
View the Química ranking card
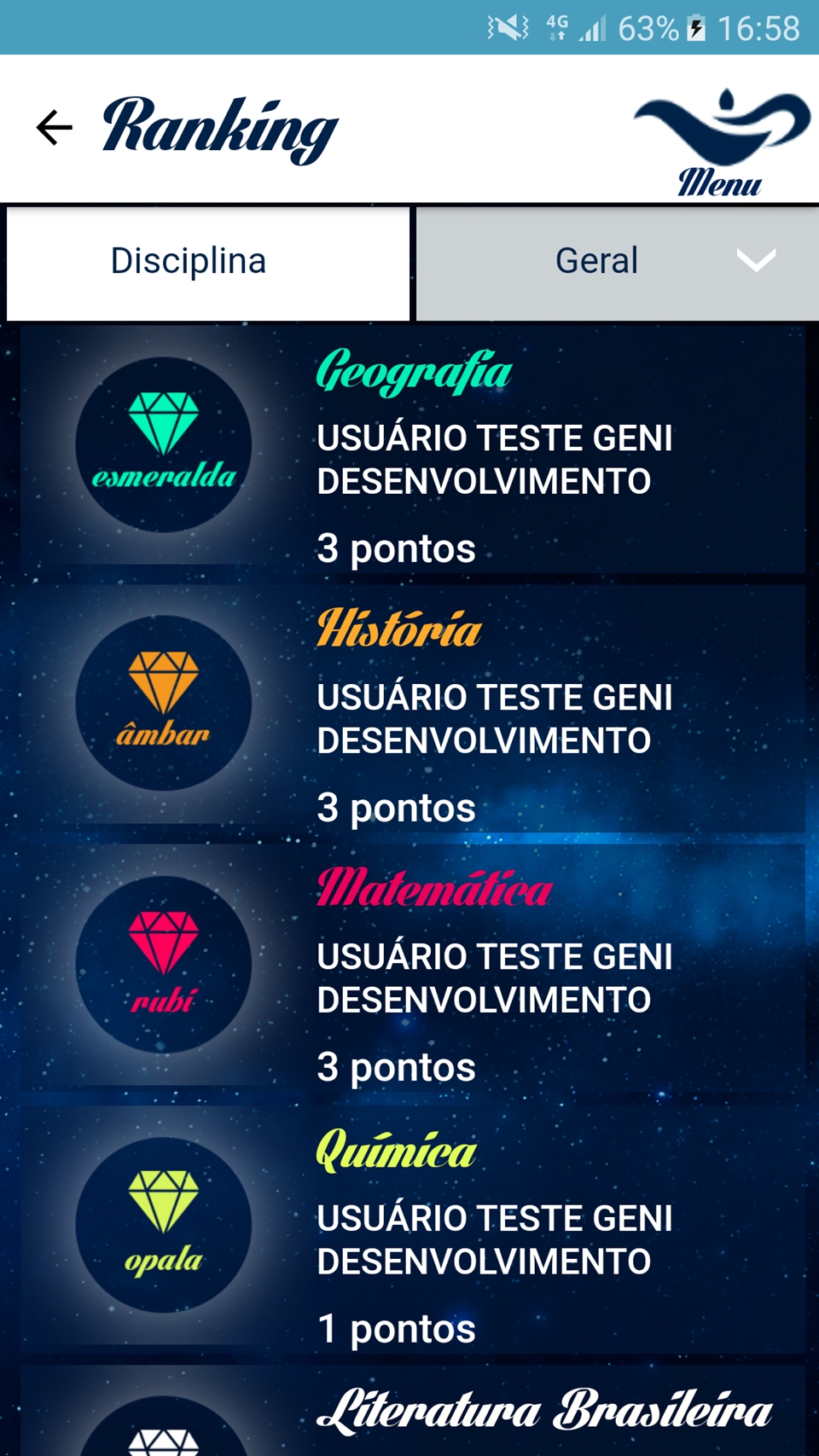pyautogui.click(x=413, y=1228)
